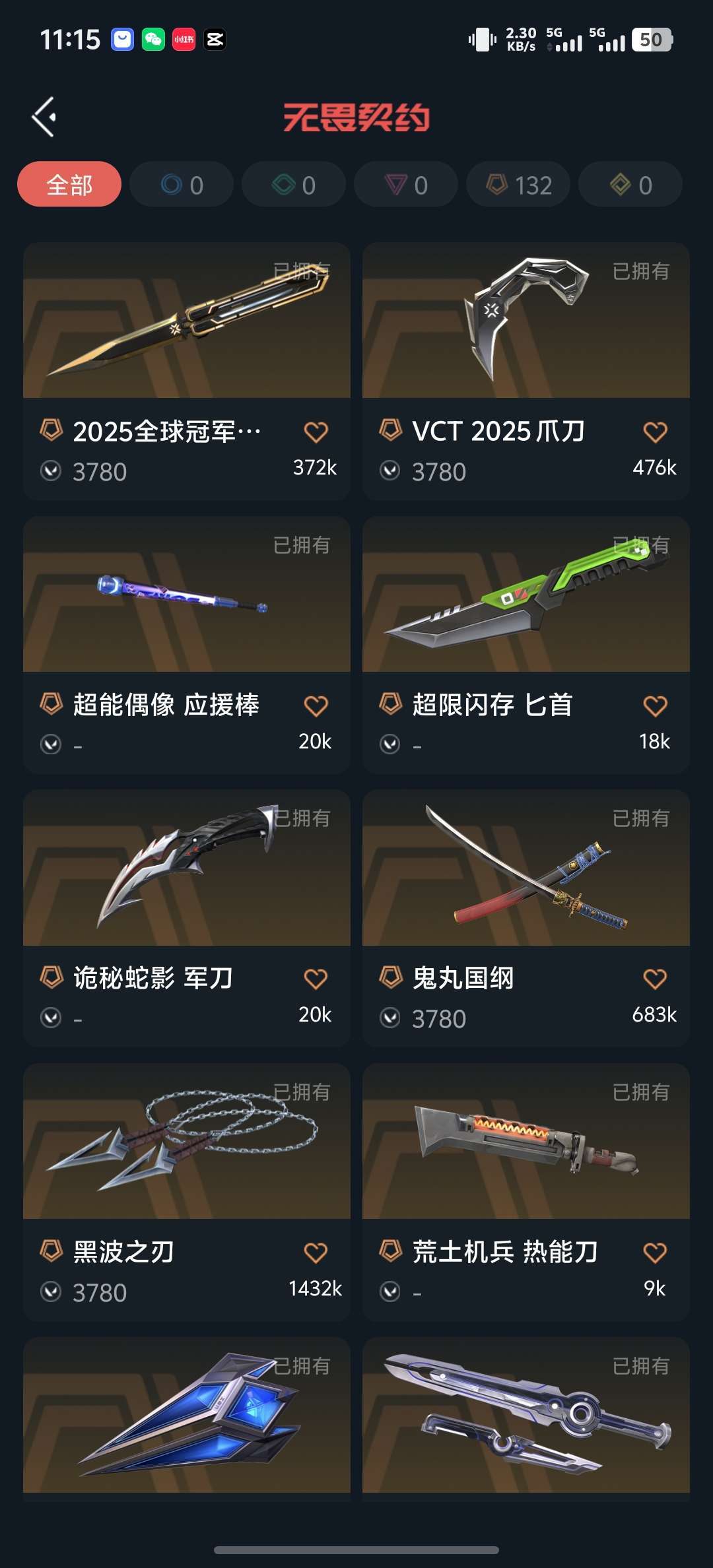Like the 鬼丸国纲 skin
Screen dimensions: 713x1568
pos(655,979)
